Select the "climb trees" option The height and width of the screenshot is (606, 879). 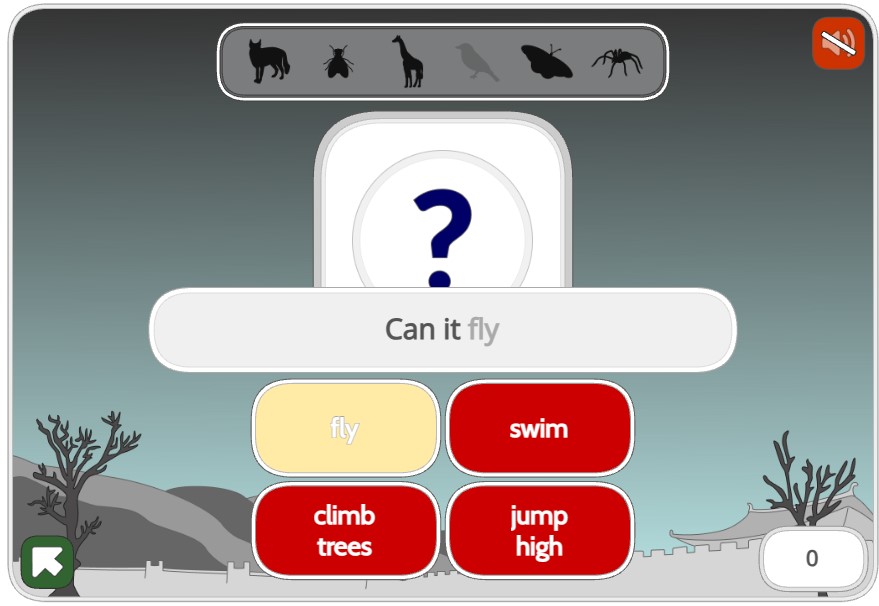(x=345, y=530)
